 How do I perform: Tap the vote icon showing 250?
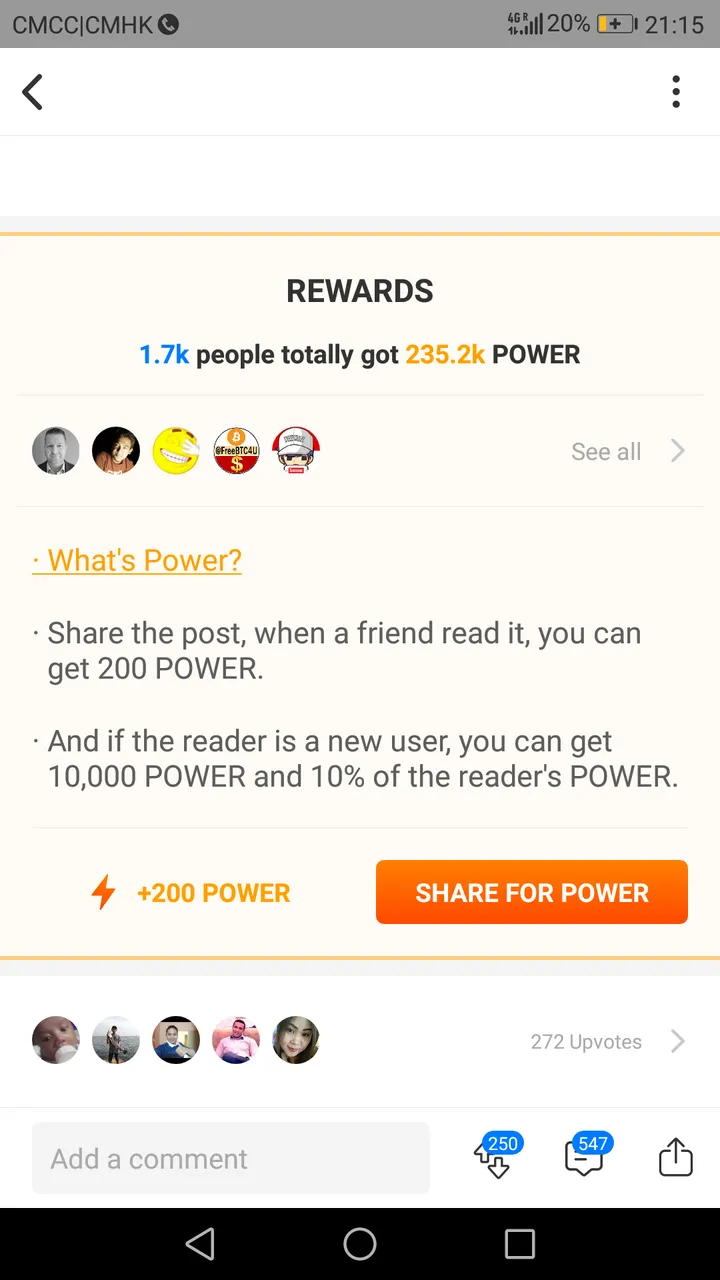pyautogui.click(x=493, y=1158)
